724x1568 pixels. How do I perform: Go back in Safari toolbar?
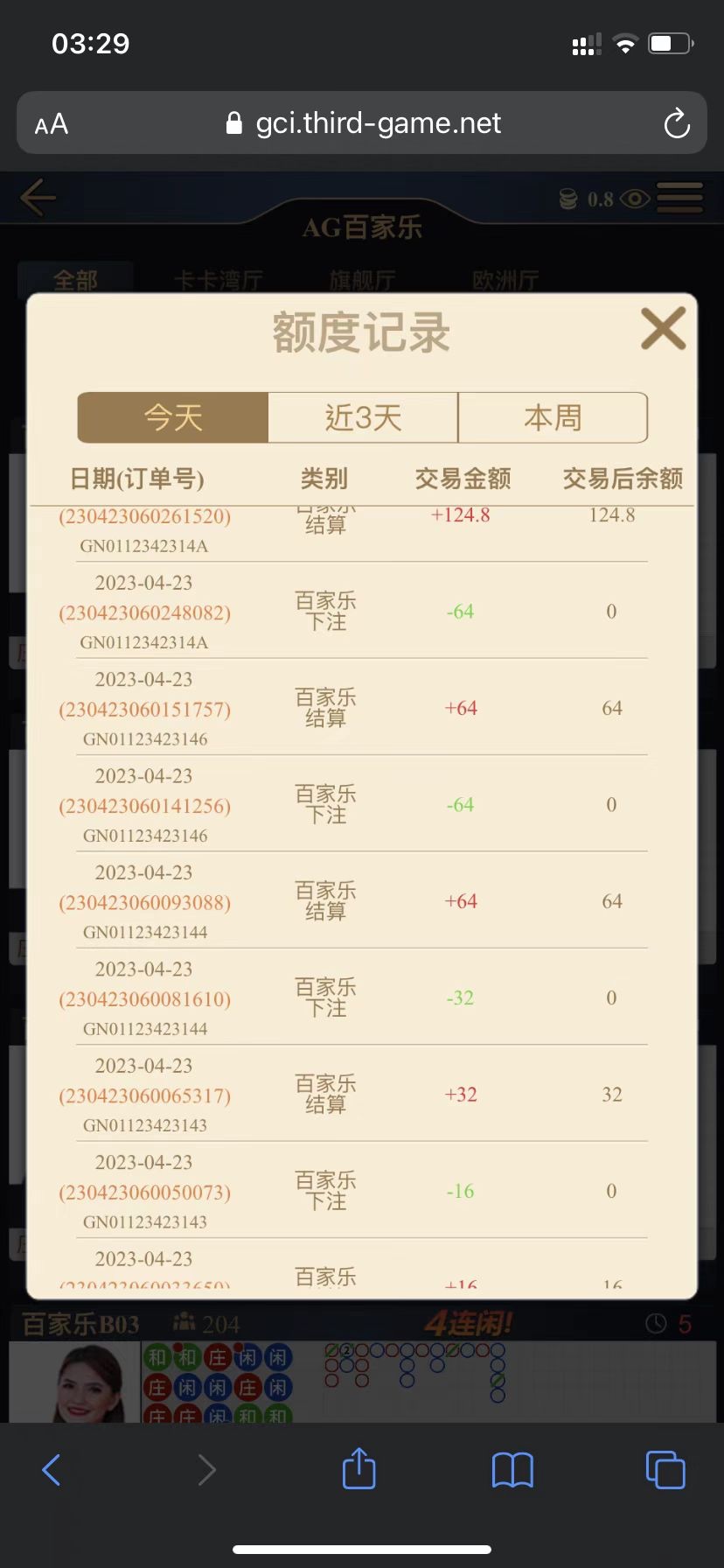(52, 1470)
